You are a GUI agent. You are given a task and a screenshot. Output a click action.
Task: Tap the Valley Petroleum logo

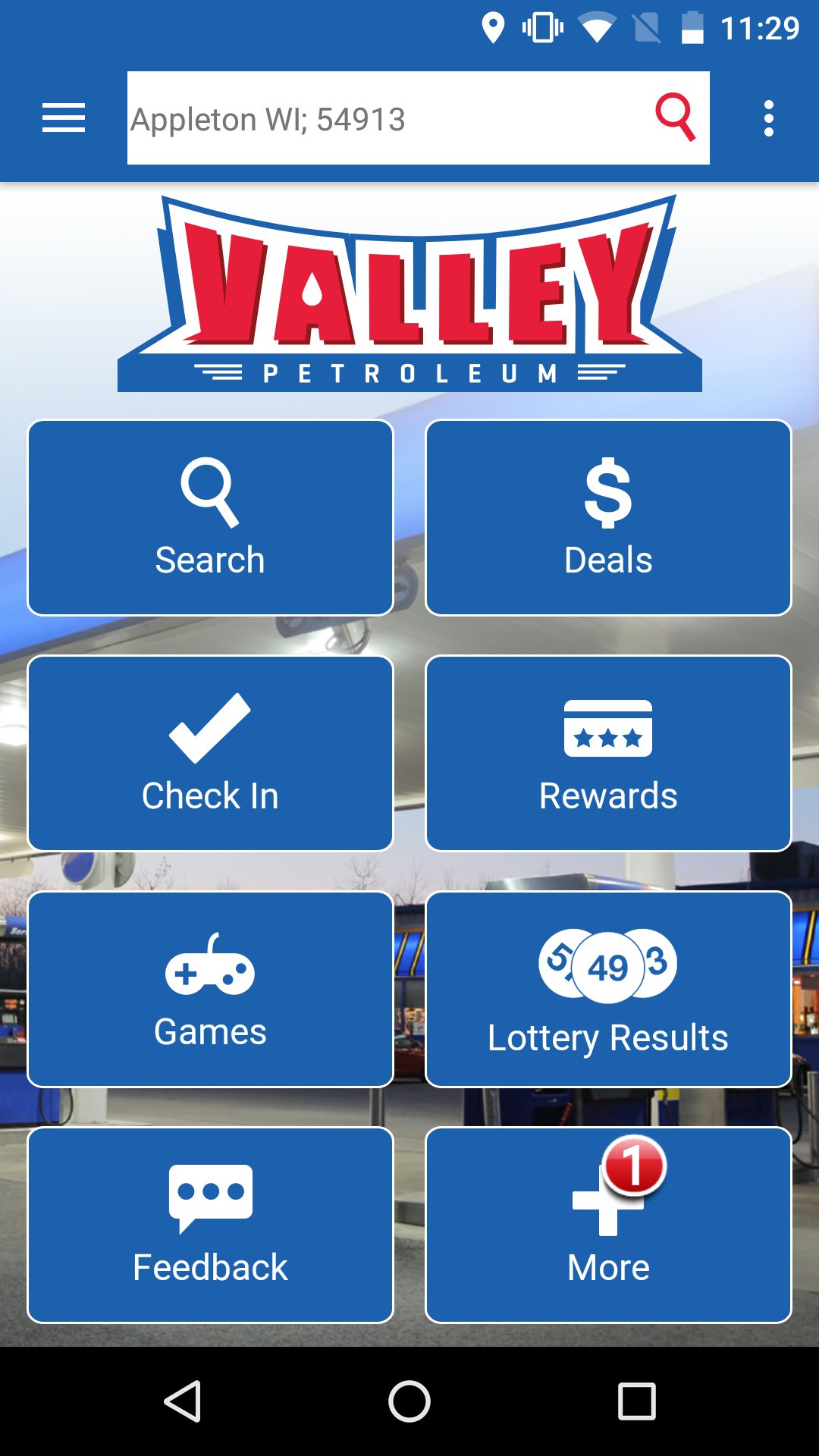coord(409,292)
